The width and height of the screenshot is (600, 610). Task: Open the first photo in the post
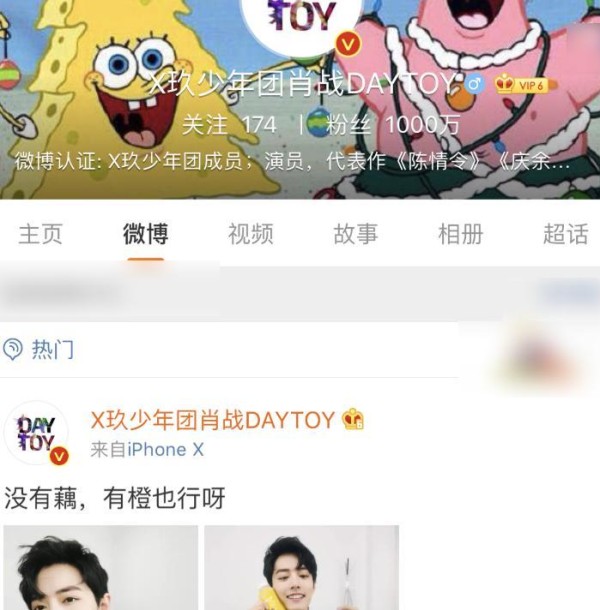[100, 568]
